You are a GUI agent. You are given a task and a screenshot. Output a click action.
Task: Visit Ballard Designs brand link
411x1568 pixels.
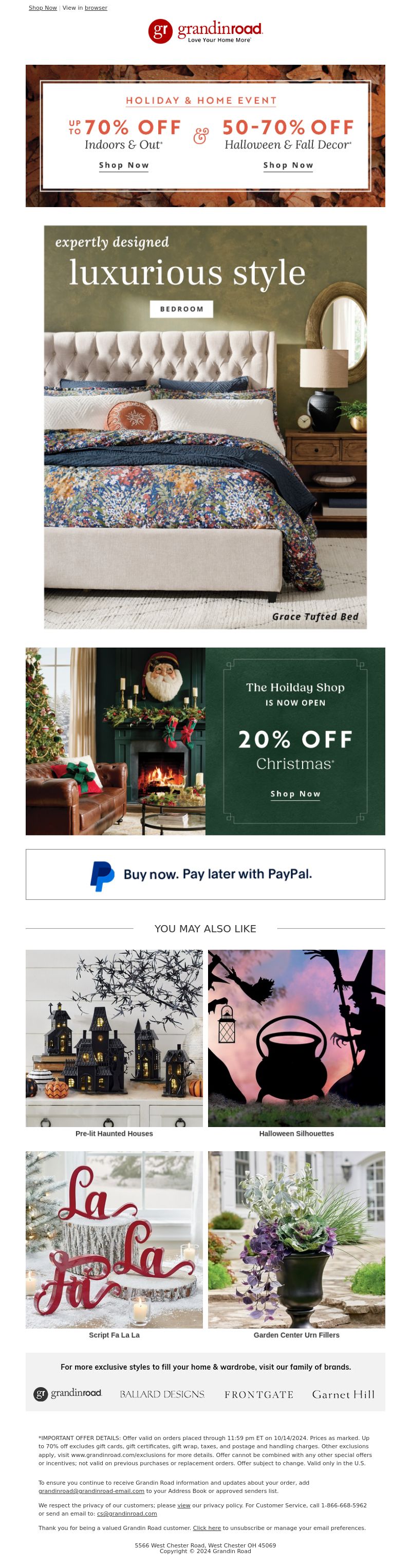[162, 1394]
